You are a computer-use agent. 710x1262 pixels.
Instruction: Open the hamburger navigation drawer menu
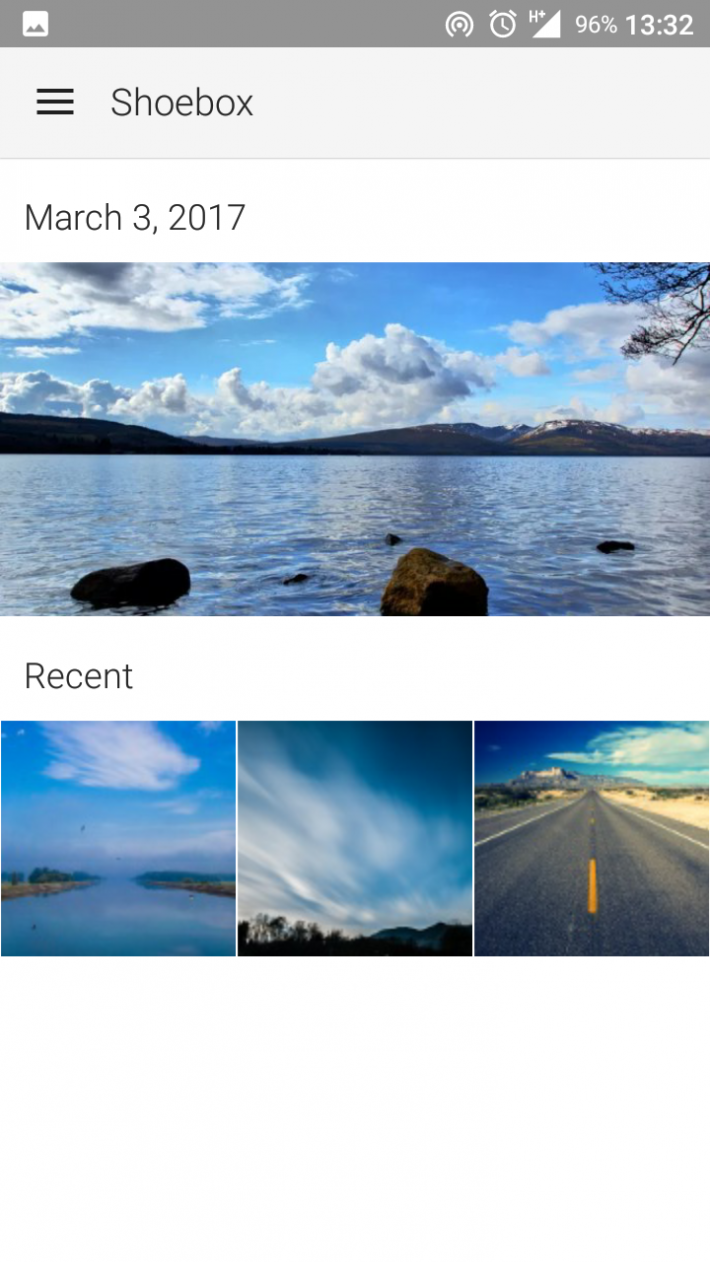[x=55, y=102]
